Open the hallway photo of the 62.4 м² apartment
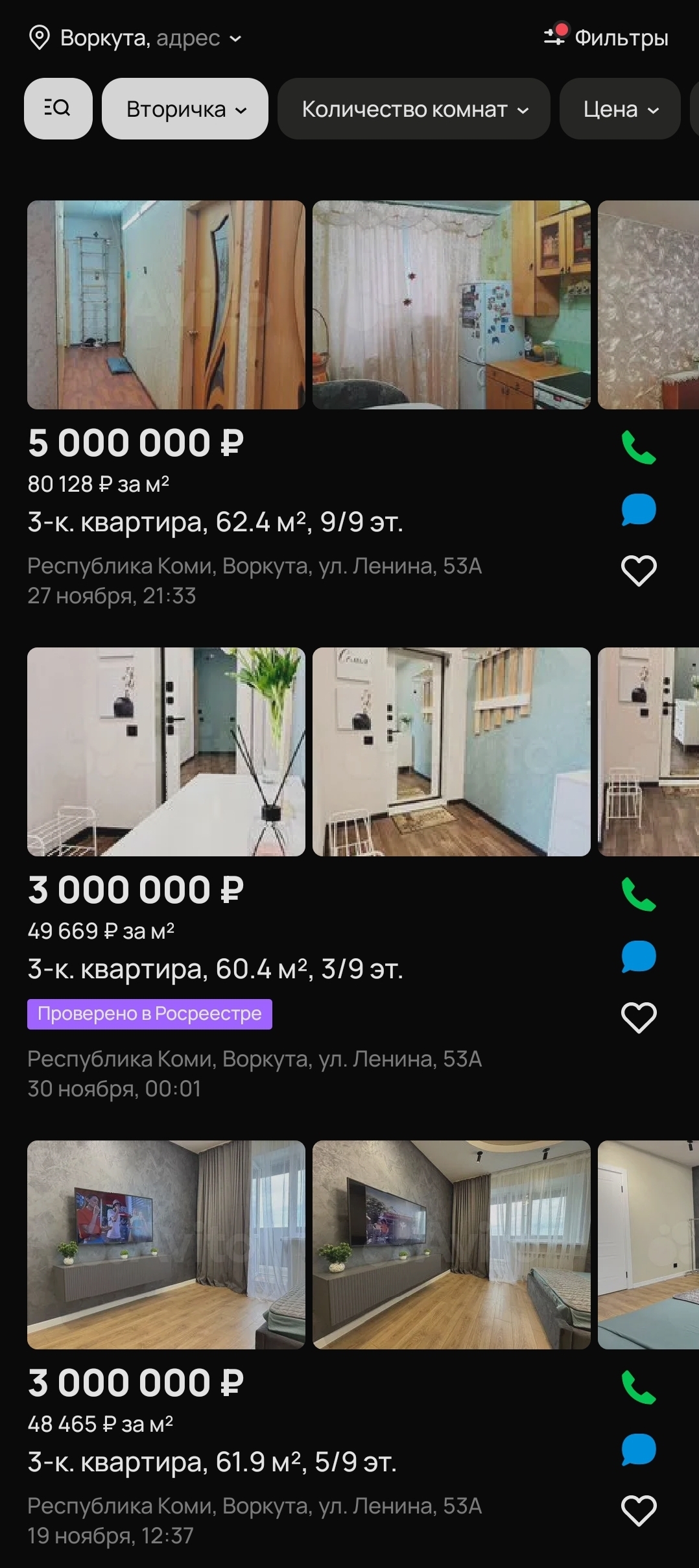 [166, 305]
